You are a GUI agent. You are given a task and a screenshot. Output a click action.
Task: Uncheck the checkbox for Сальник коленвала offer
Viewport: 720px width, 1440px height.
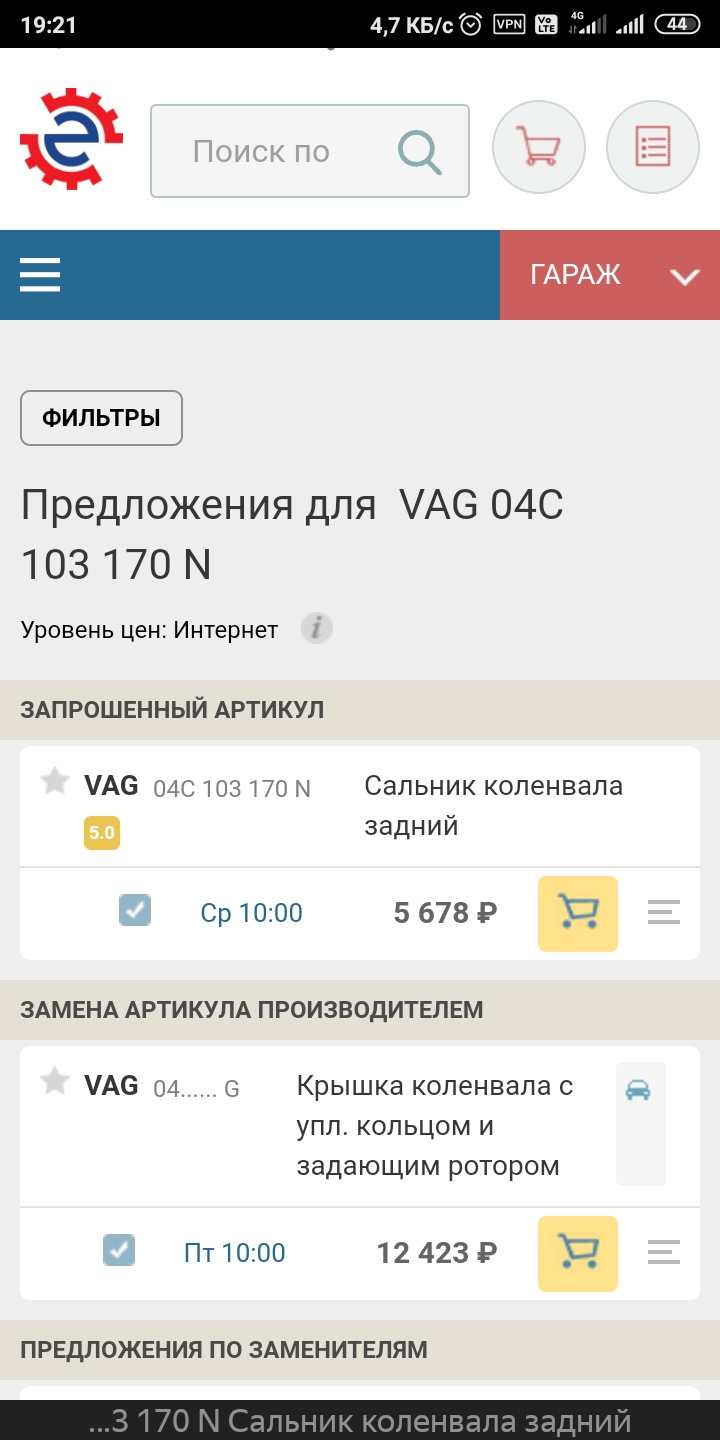[x=137, y=911]
